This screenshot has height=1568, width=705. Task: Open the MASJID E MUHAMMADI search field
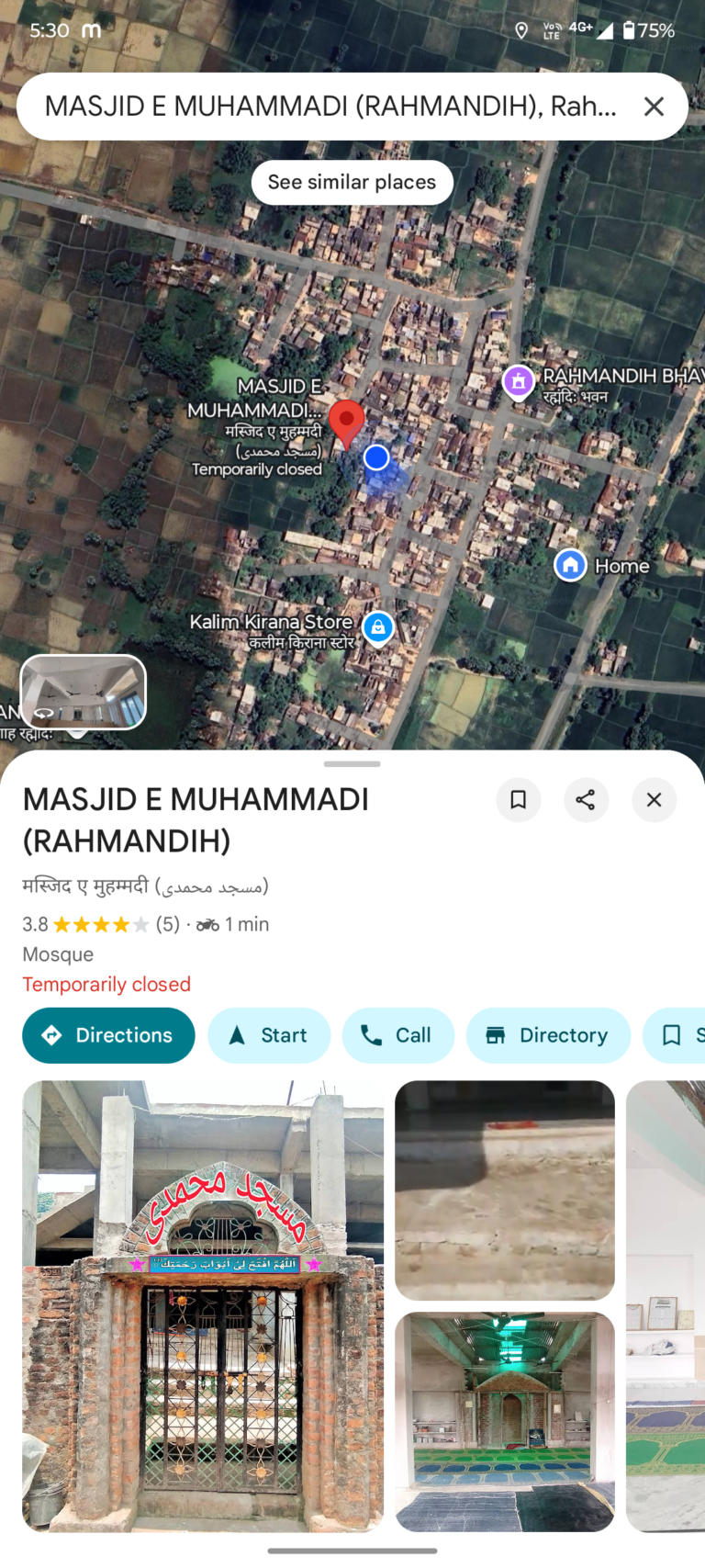point(330,107)
